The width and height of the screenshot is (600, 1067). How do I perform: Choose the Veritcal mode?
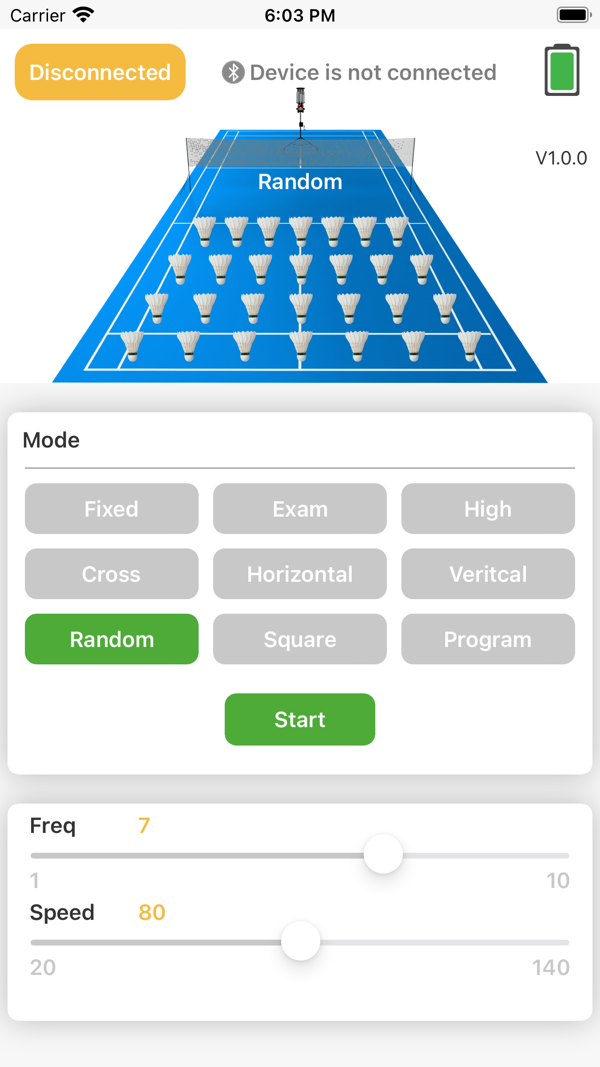pyautogui.click(x=488, y=574)
